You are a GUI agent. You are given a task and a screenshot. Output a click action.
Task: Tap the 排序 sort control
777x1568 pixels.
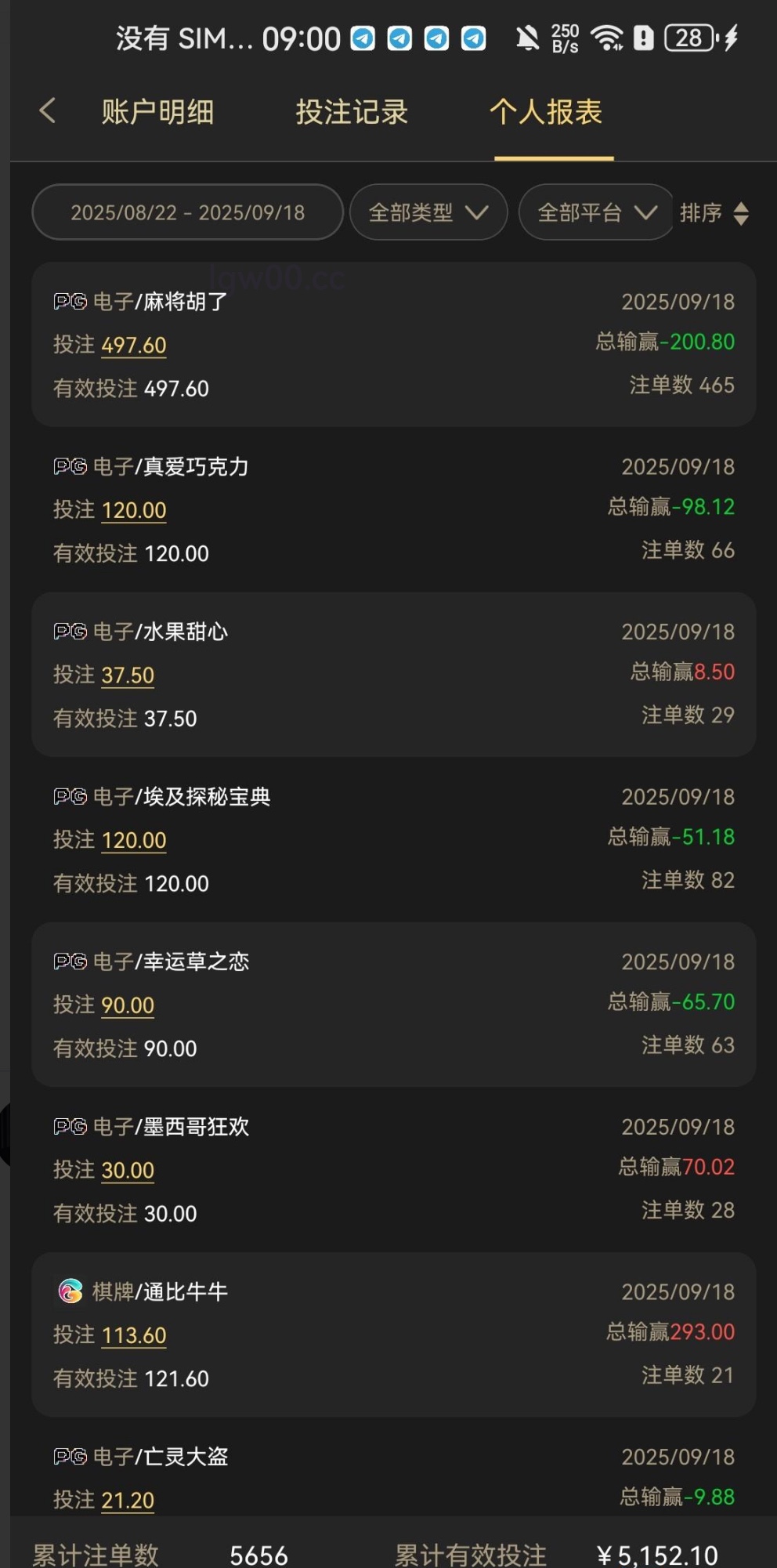[714, 212]
